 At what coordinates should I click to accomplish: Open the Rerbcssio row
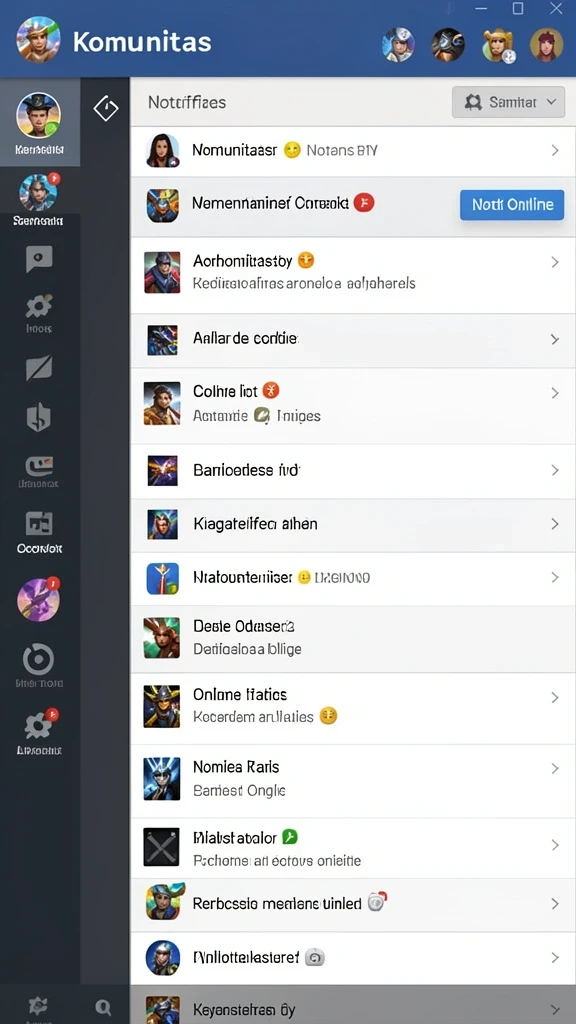tap(353, 904)
